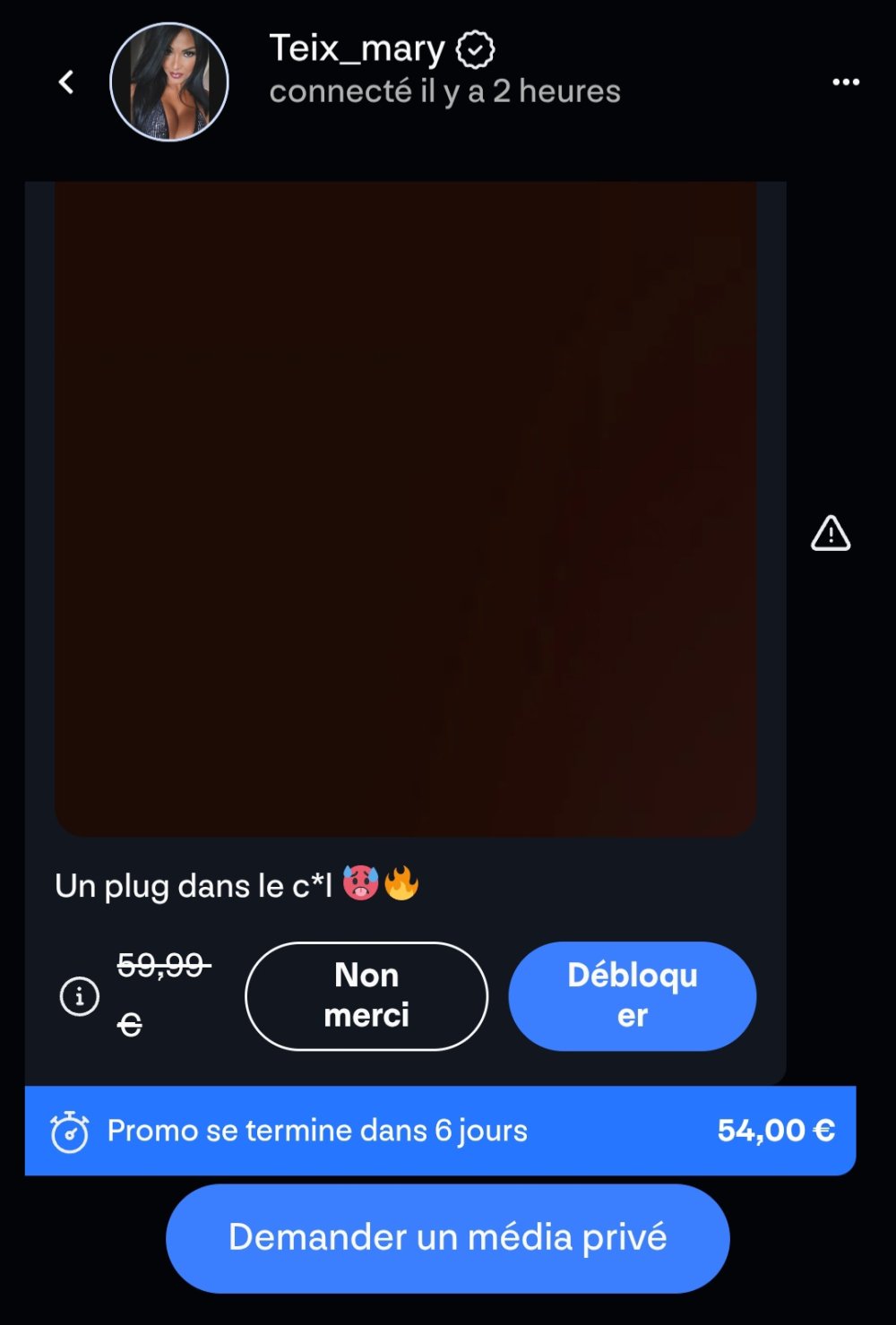
Task: Click the stopwatch icon in the promo banner
Action: click(70, 1130)
